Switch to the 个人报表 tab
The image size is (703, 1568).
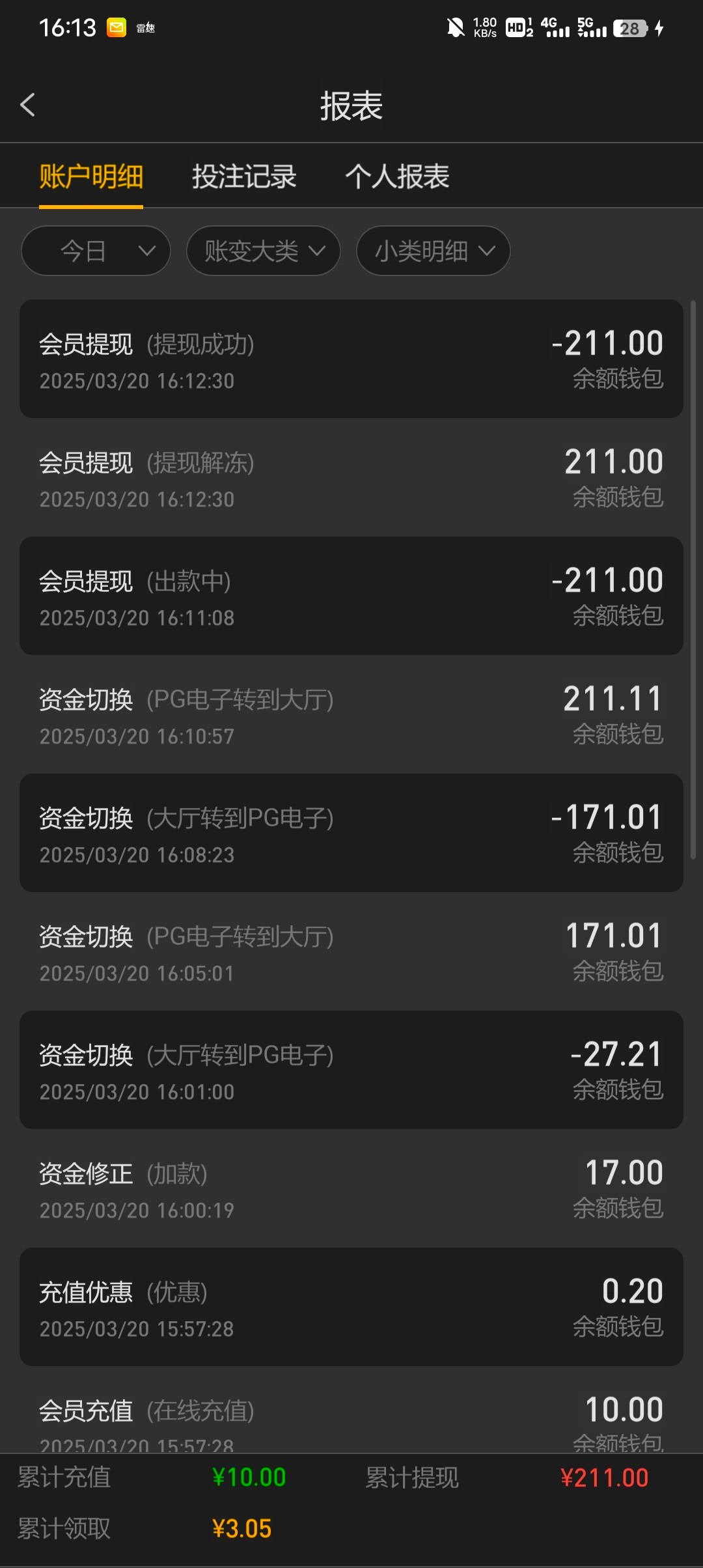(397, 176)
